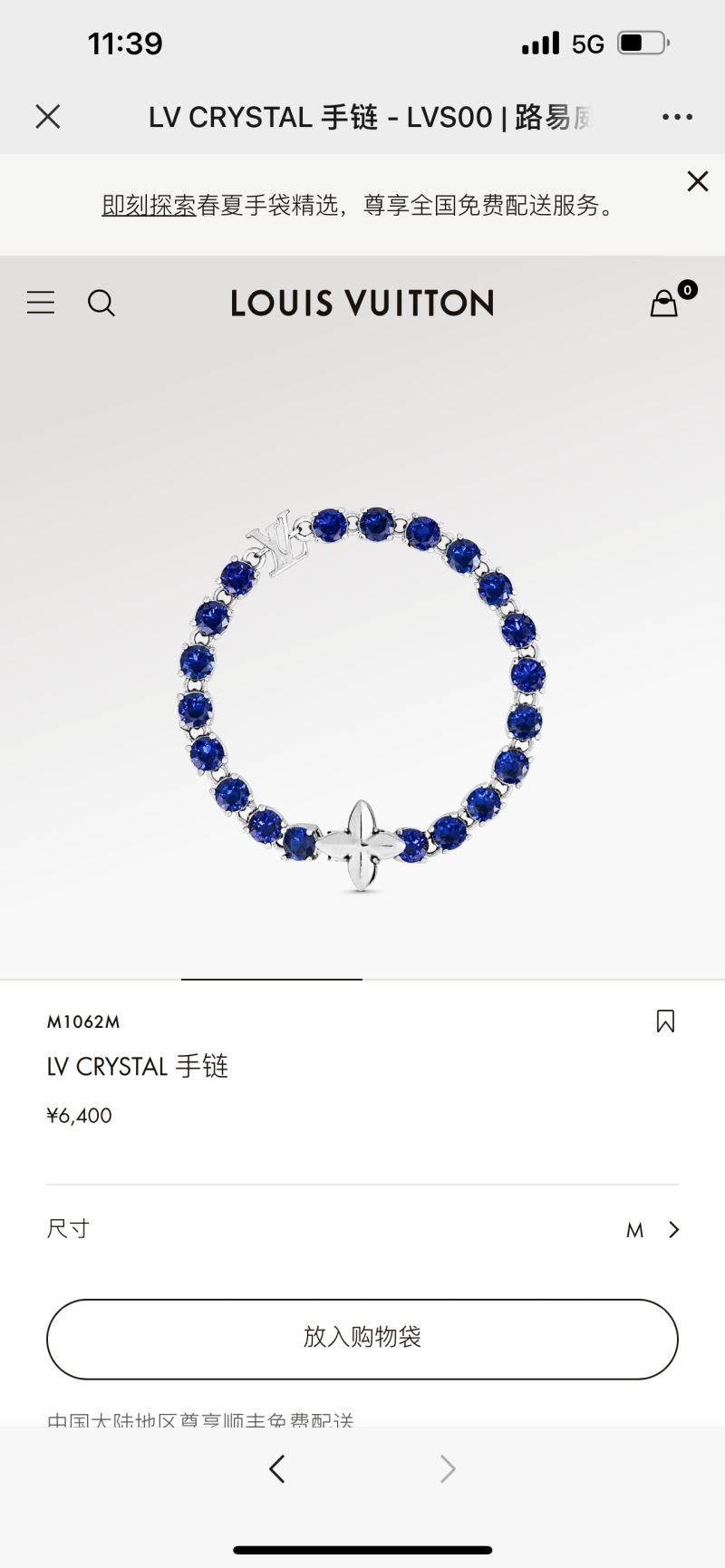Open the 即刻探索 promo link
The height and width of the screenshot is (1568, 725).
148,206
